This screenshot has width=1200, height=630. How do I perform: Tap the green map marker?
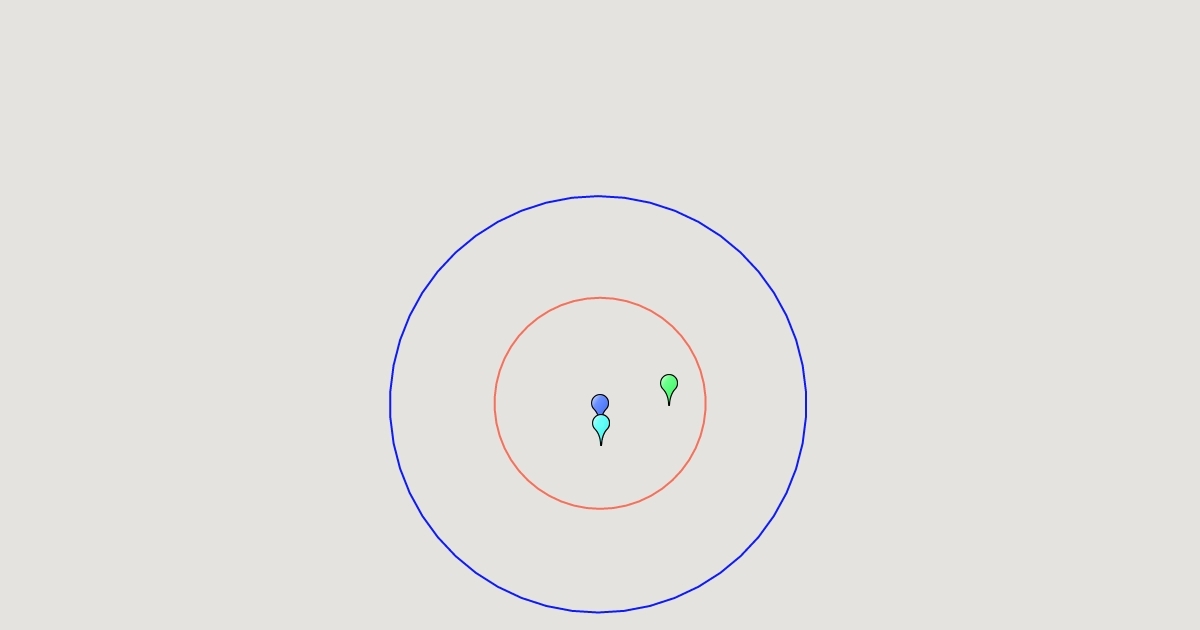[669, 385]
